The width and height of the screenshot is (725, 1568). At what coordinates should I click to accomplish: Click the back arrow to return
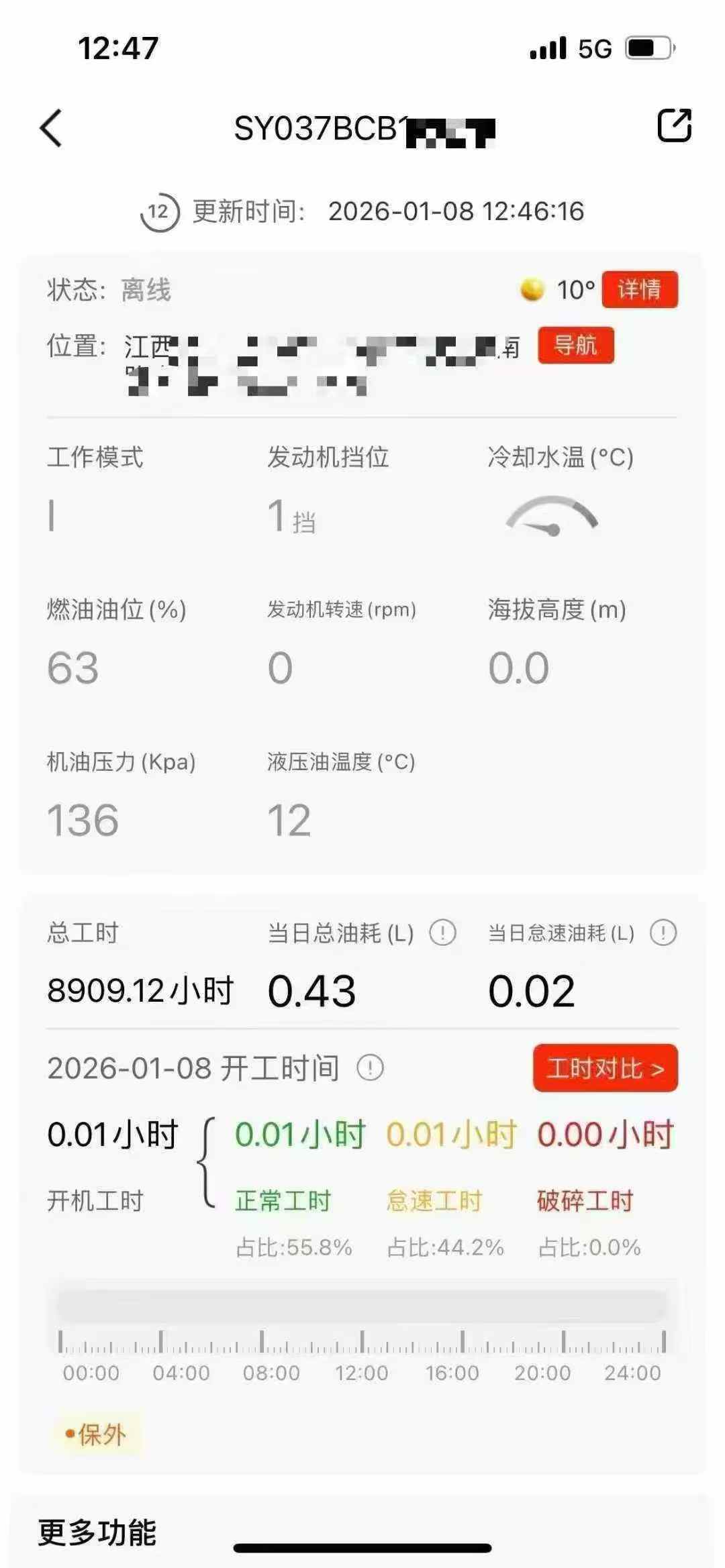(x=52, y=126)
